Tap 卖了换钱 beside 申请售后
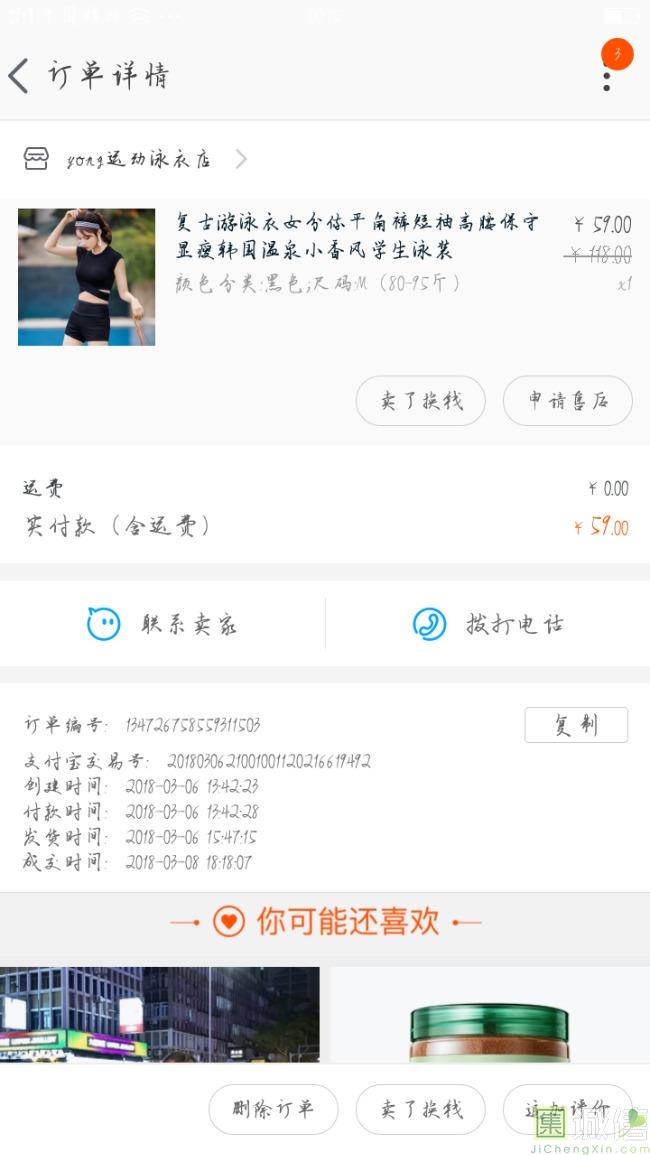The image size is (650, 1155). click(x=420, y=401)
